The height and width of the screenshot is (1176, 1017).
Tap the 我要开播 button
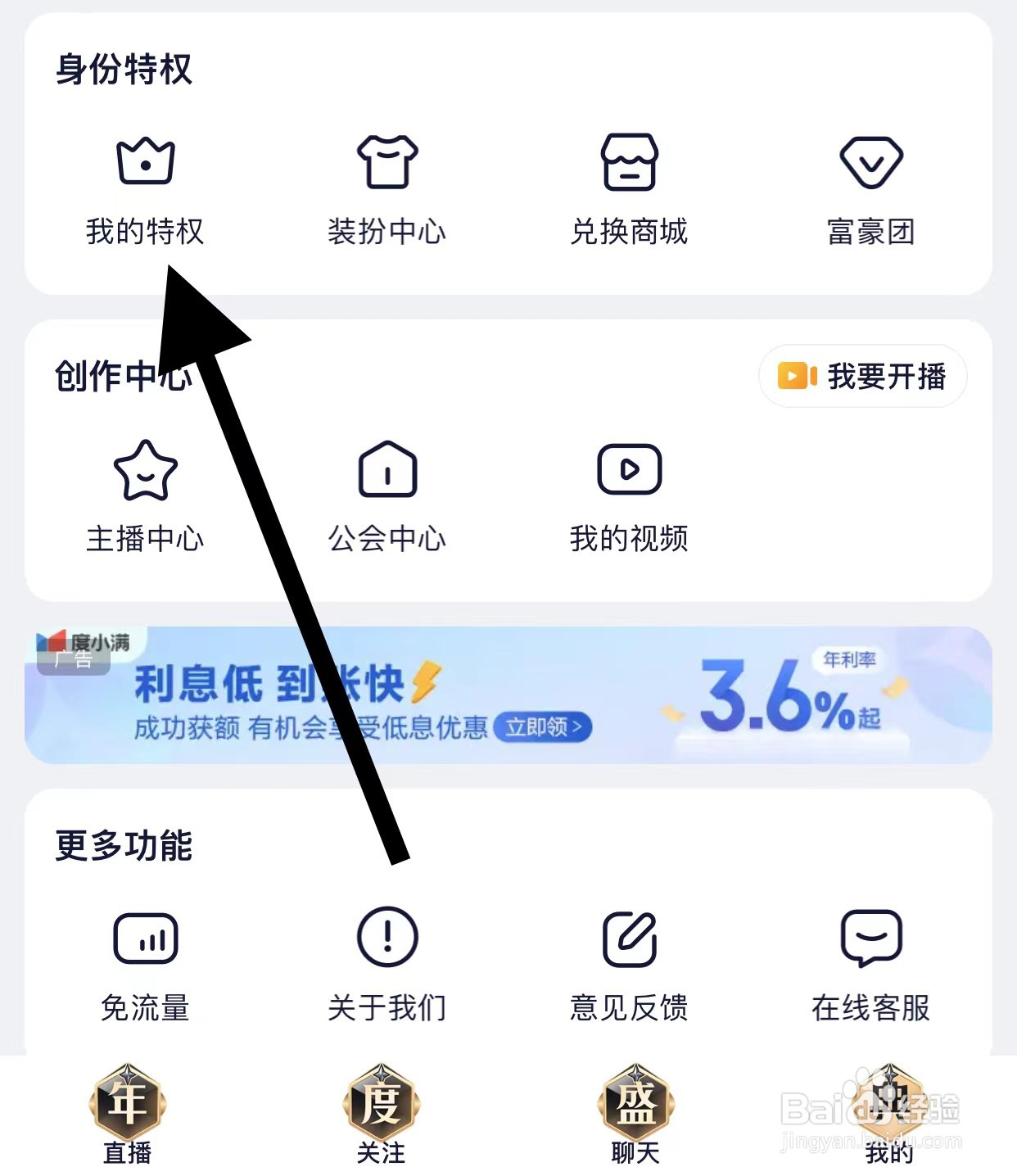(x=862, y=377)
